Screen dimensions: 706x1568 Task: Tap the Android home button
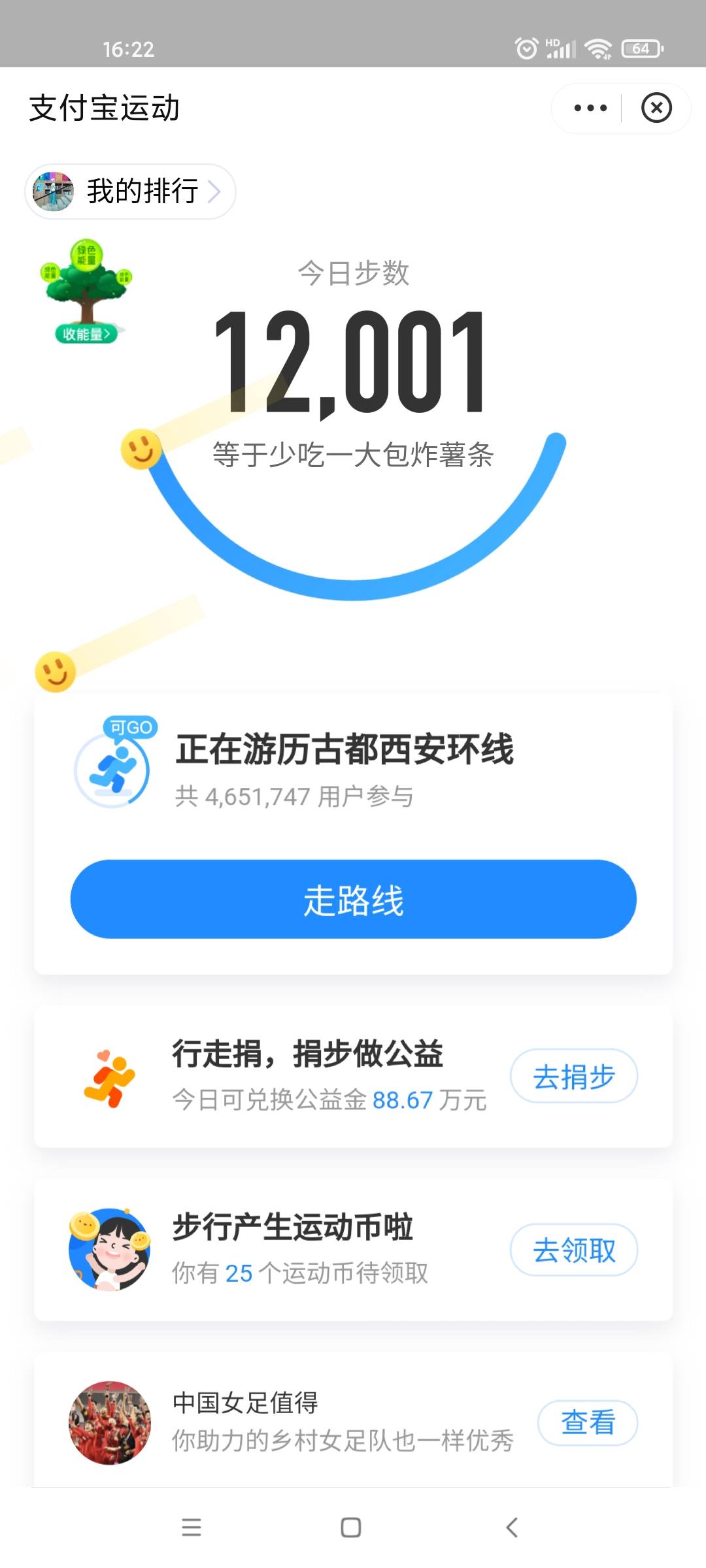[x=352, y=1527]
